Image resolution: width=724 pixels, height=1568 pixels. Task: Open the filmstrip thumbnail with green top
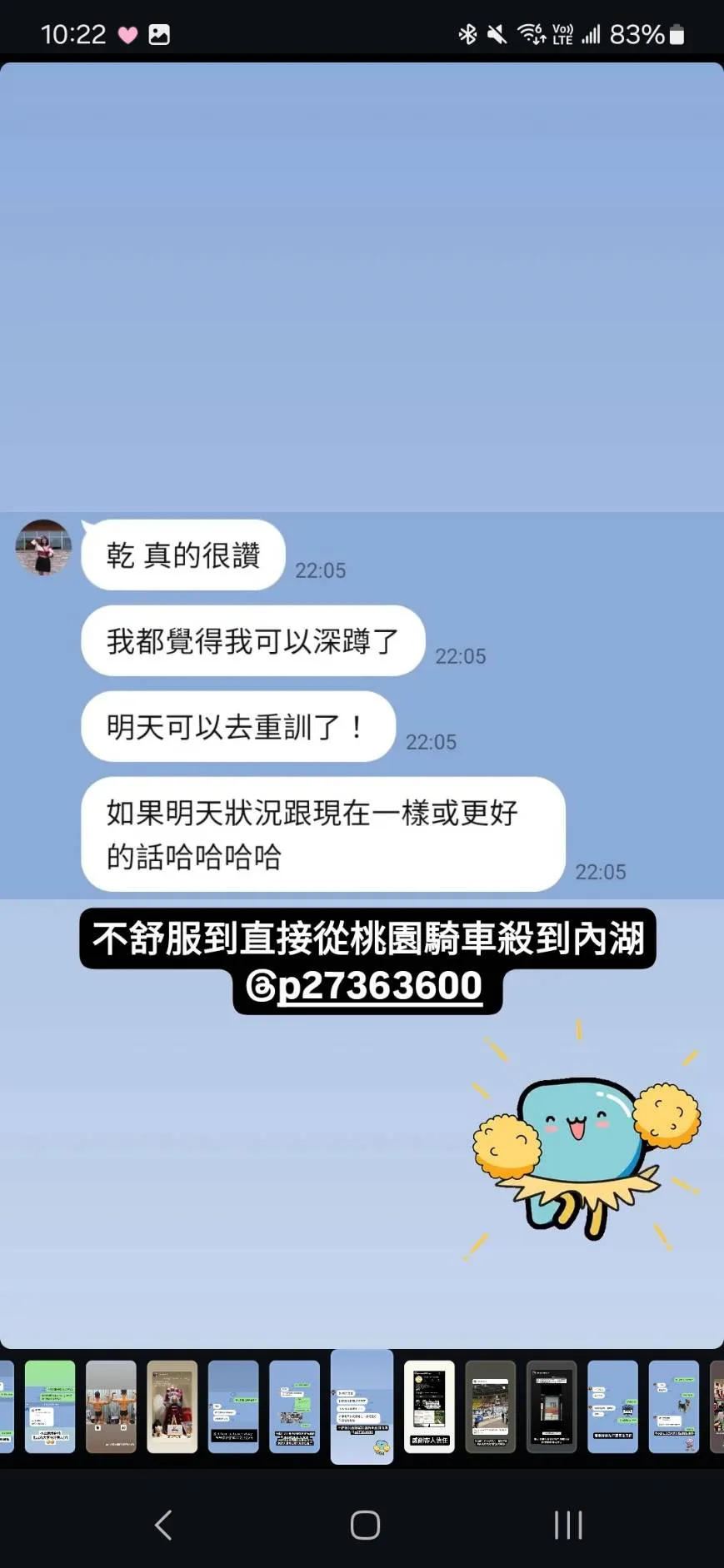[50, 1406]
